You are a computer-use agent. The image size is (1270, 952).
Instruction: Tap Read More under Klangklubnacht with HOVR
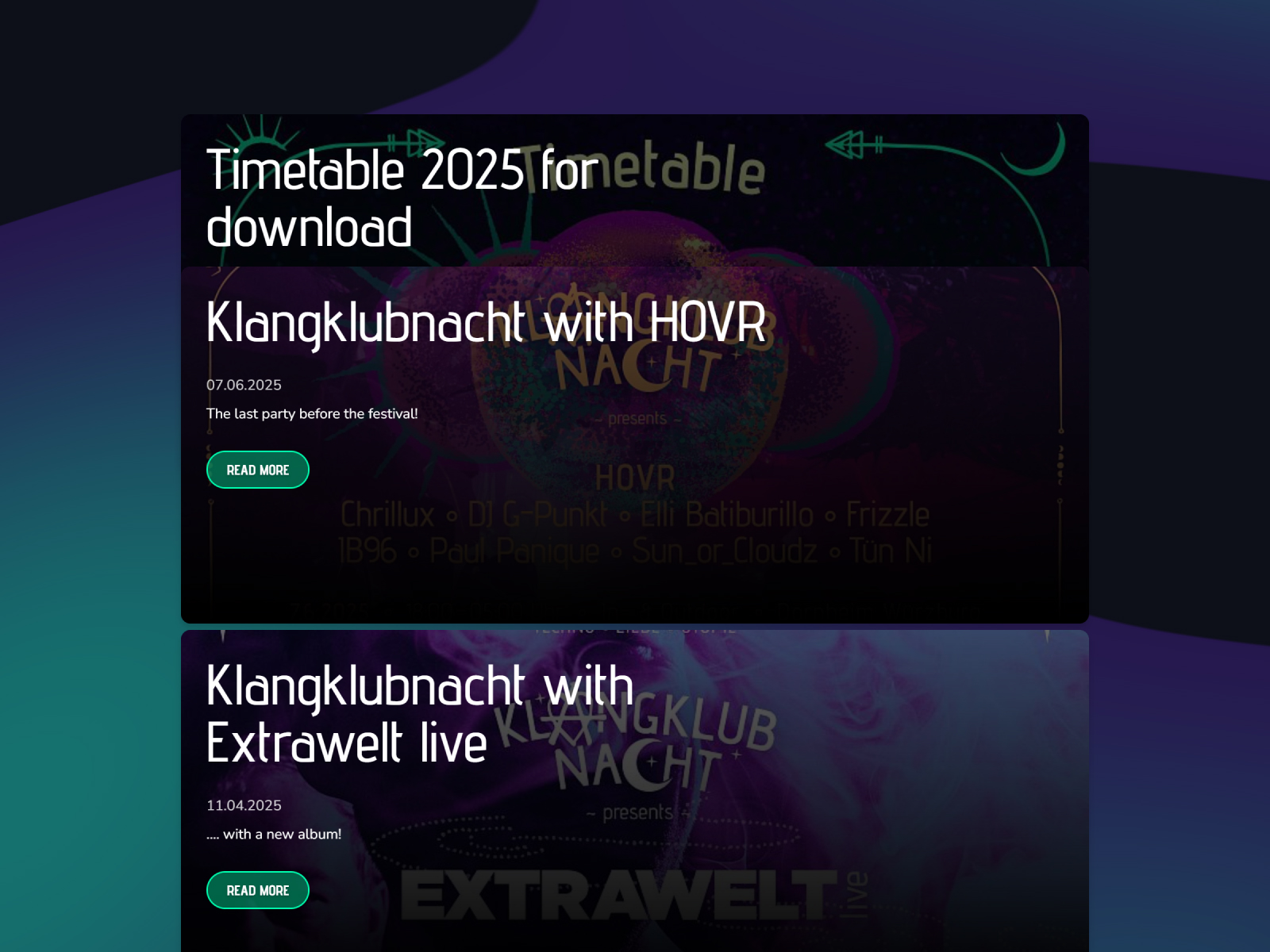(x=258, y=470)
